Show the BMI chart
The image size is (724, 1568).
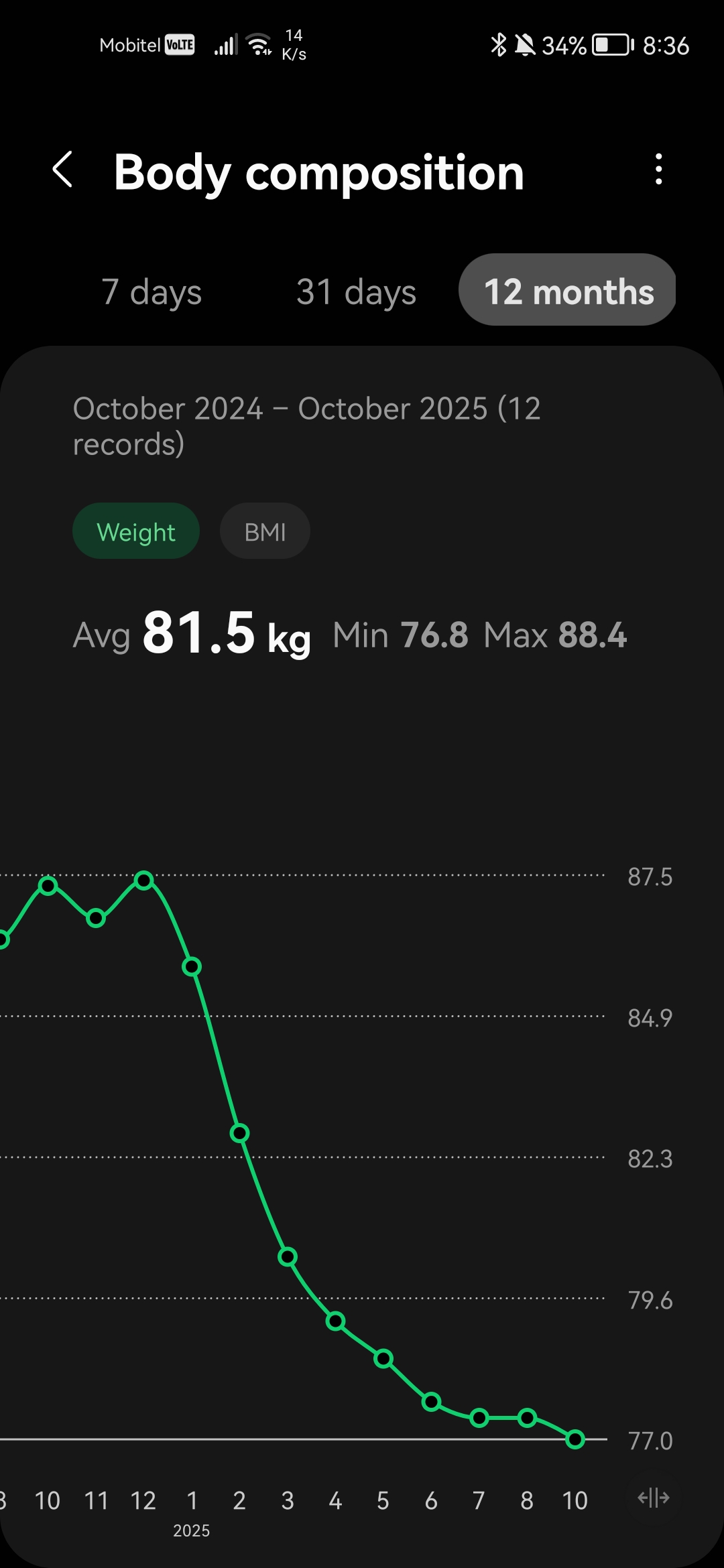coord(265,531)
